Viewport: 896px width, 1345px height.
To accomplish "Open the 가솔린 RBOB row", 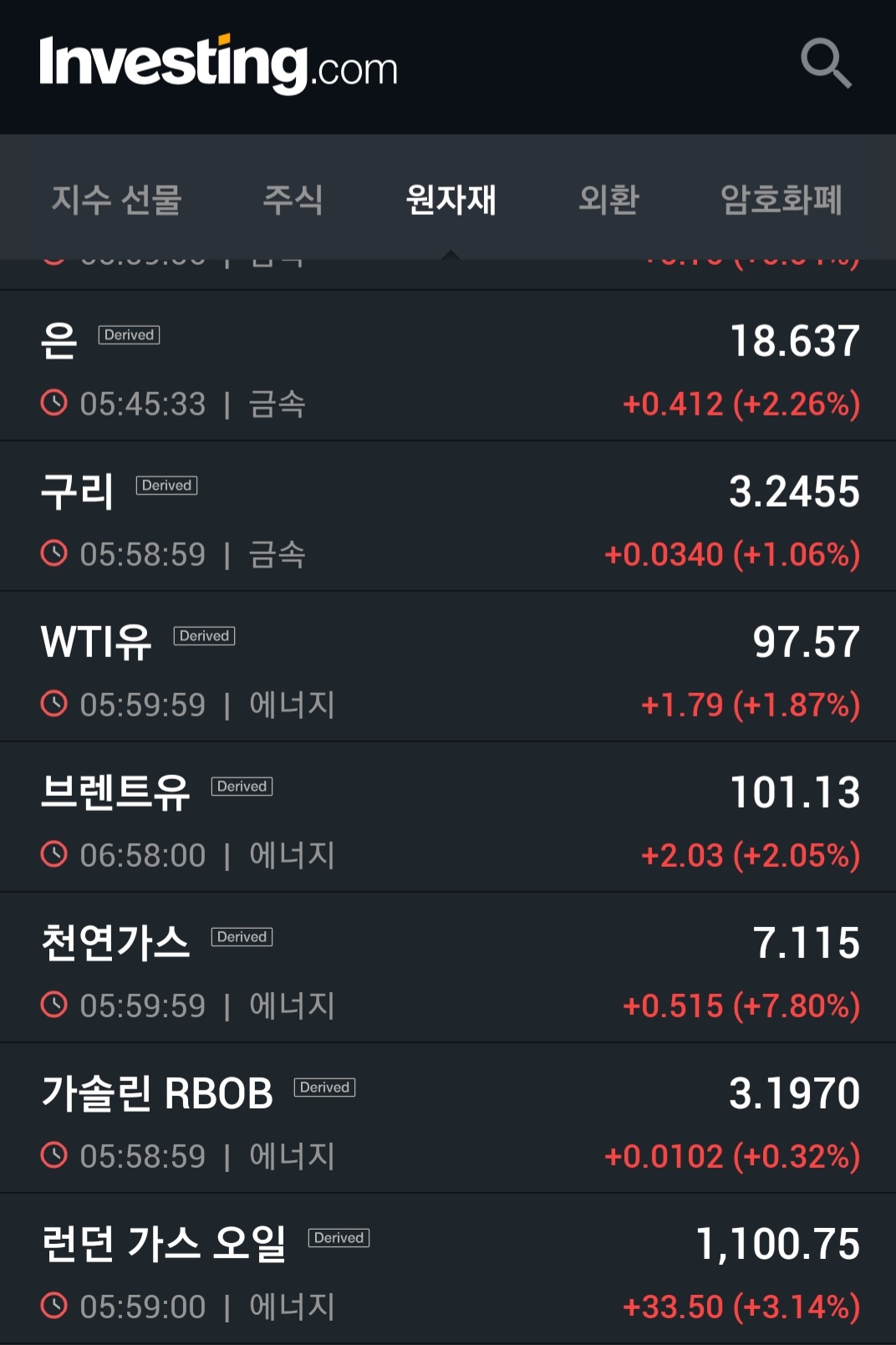I will tap(448, 1118).
